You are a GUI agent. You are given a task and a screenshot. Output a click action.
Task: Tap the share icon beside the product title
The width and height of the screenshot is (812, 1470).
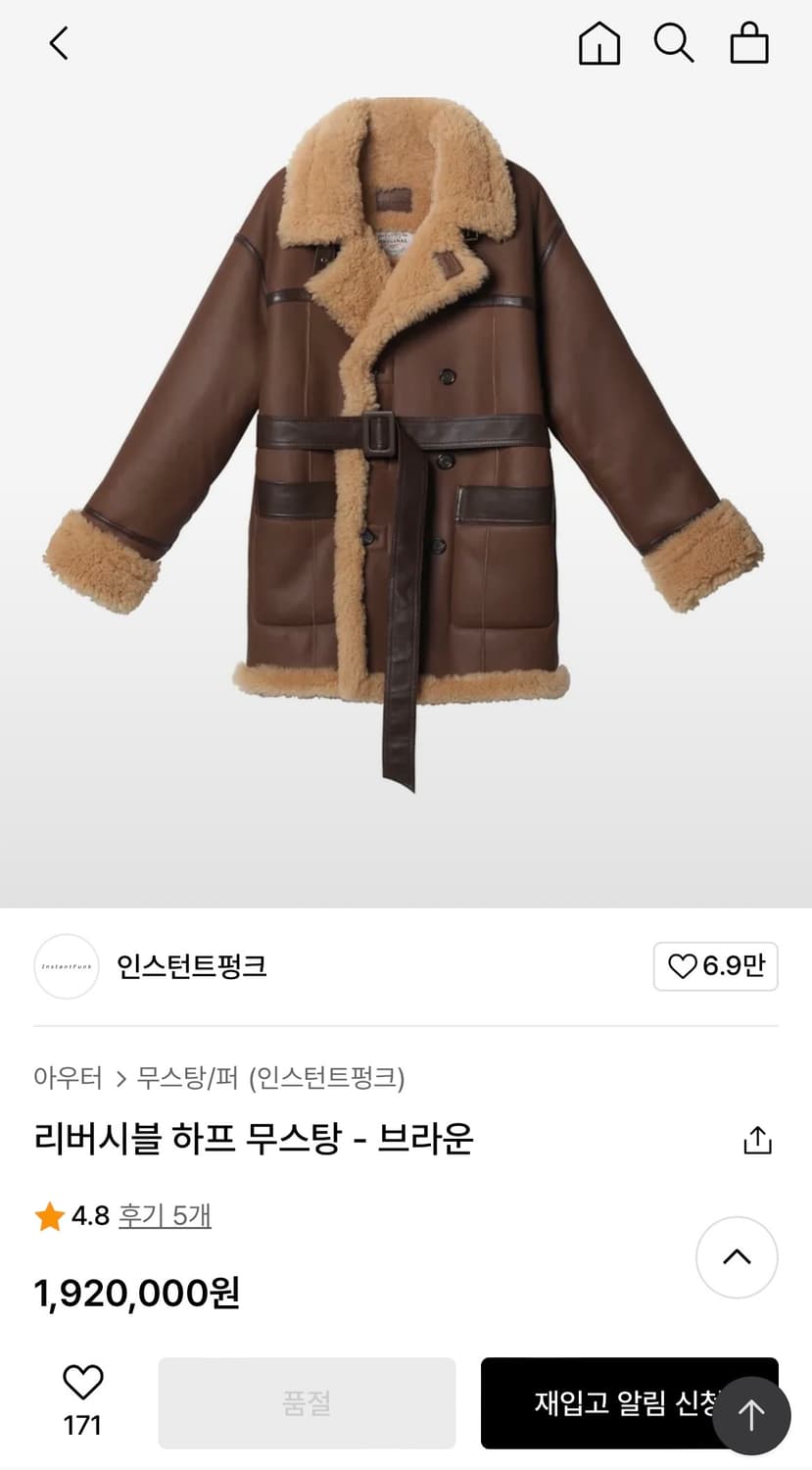[755, 1140]
